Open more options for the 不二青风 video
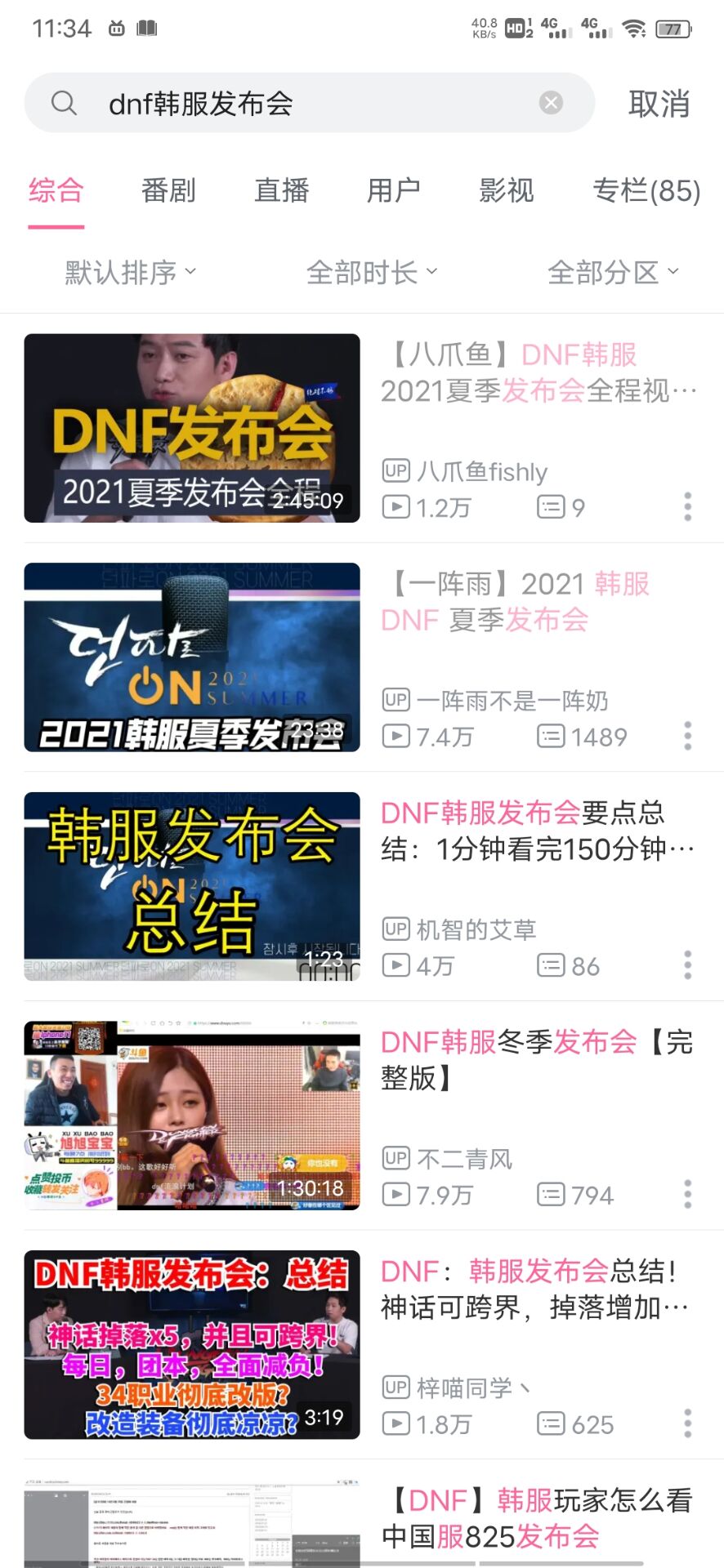724x1568 pixels. point(688,1194)
